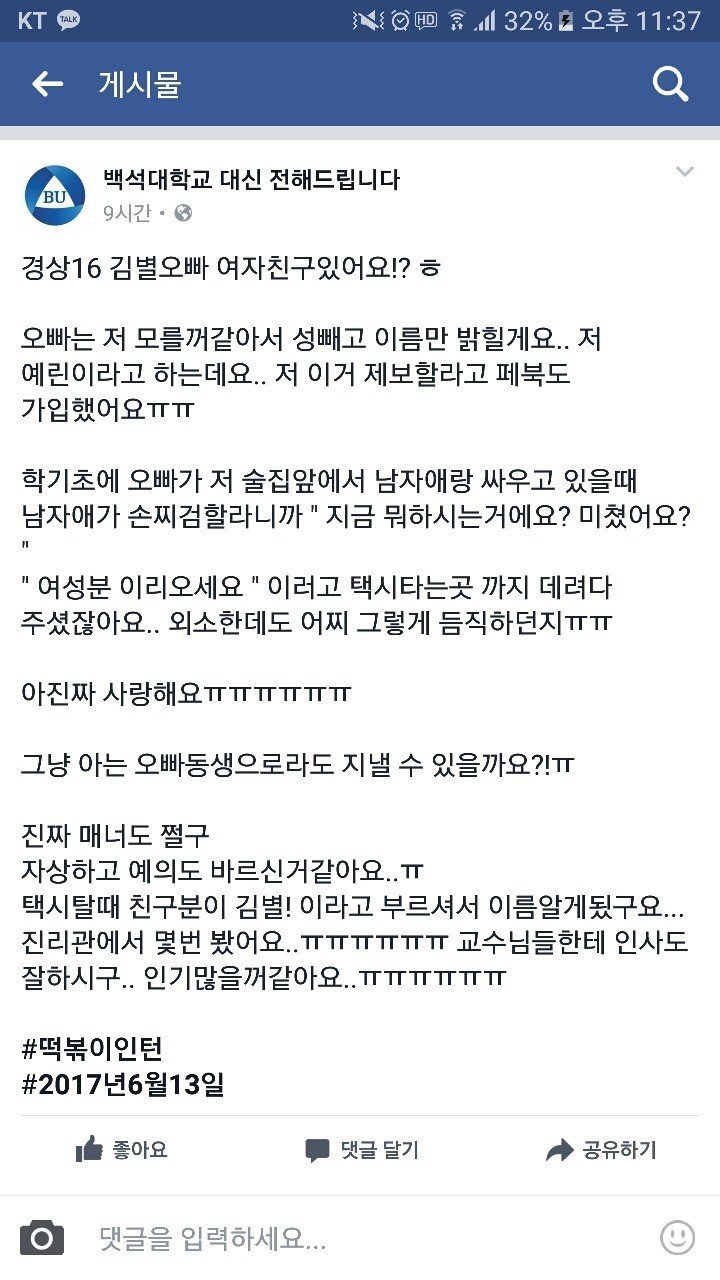Screen dimensions: 720x1280
Task: Expand the post options chevron
Action: point(684,171)
